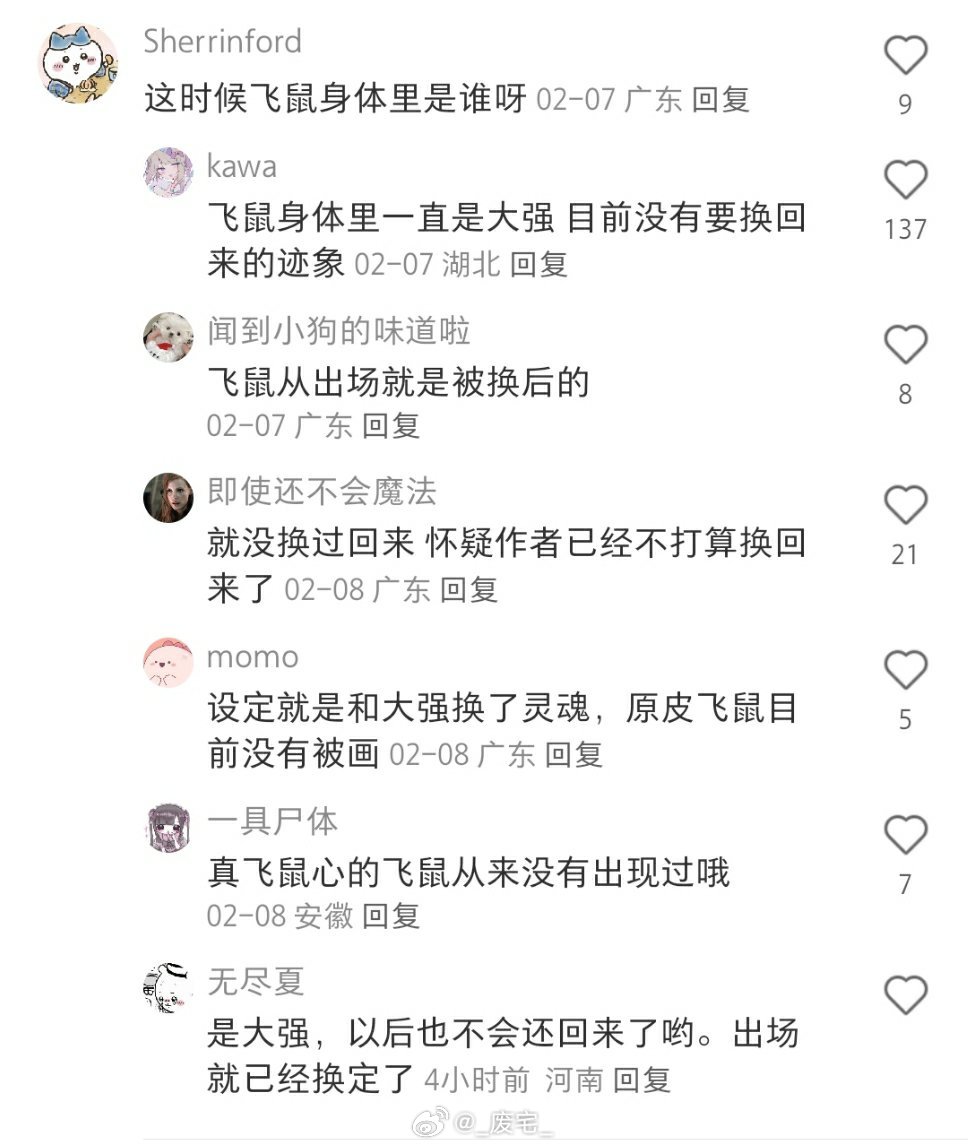The width and height of the screenshot is (968, 1147).
Task: Like the reply from 闻到小狗的味道啦
Action: [905, 345]
